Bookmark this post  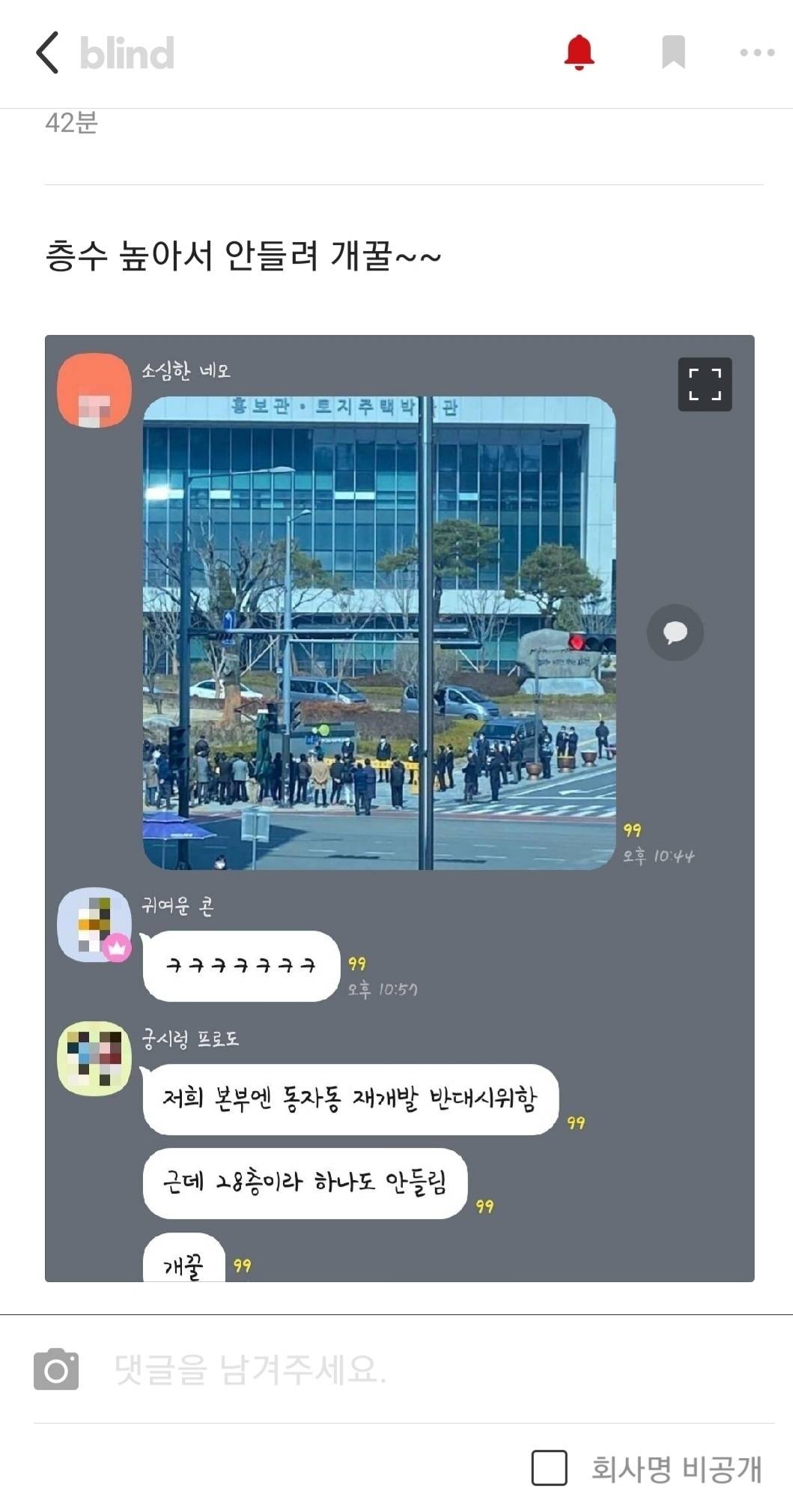click(x=673, y=52)
